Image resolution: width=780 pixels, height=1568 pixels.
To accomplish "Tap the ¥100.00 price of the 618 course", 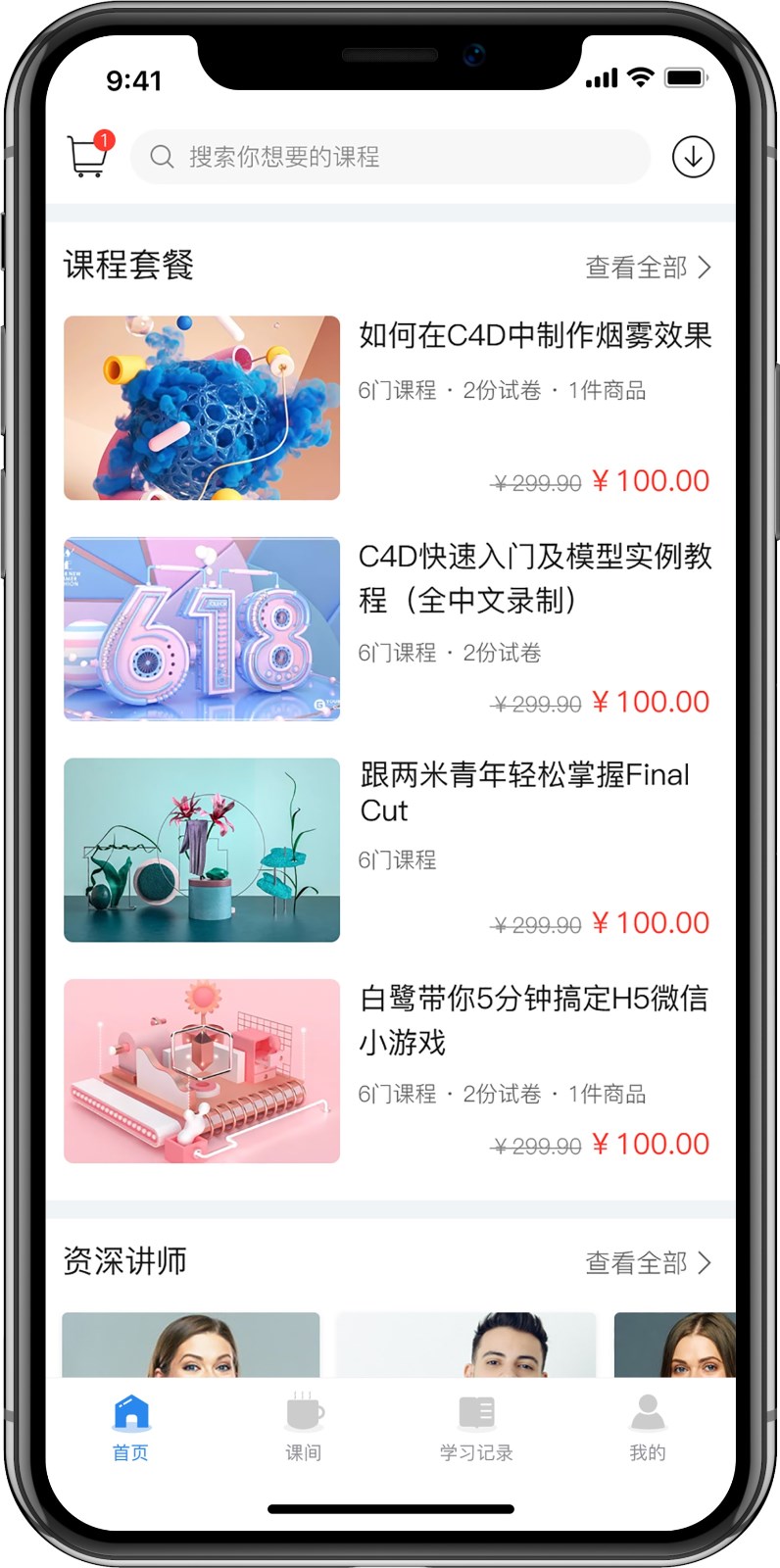I will [x=651, y=701].
